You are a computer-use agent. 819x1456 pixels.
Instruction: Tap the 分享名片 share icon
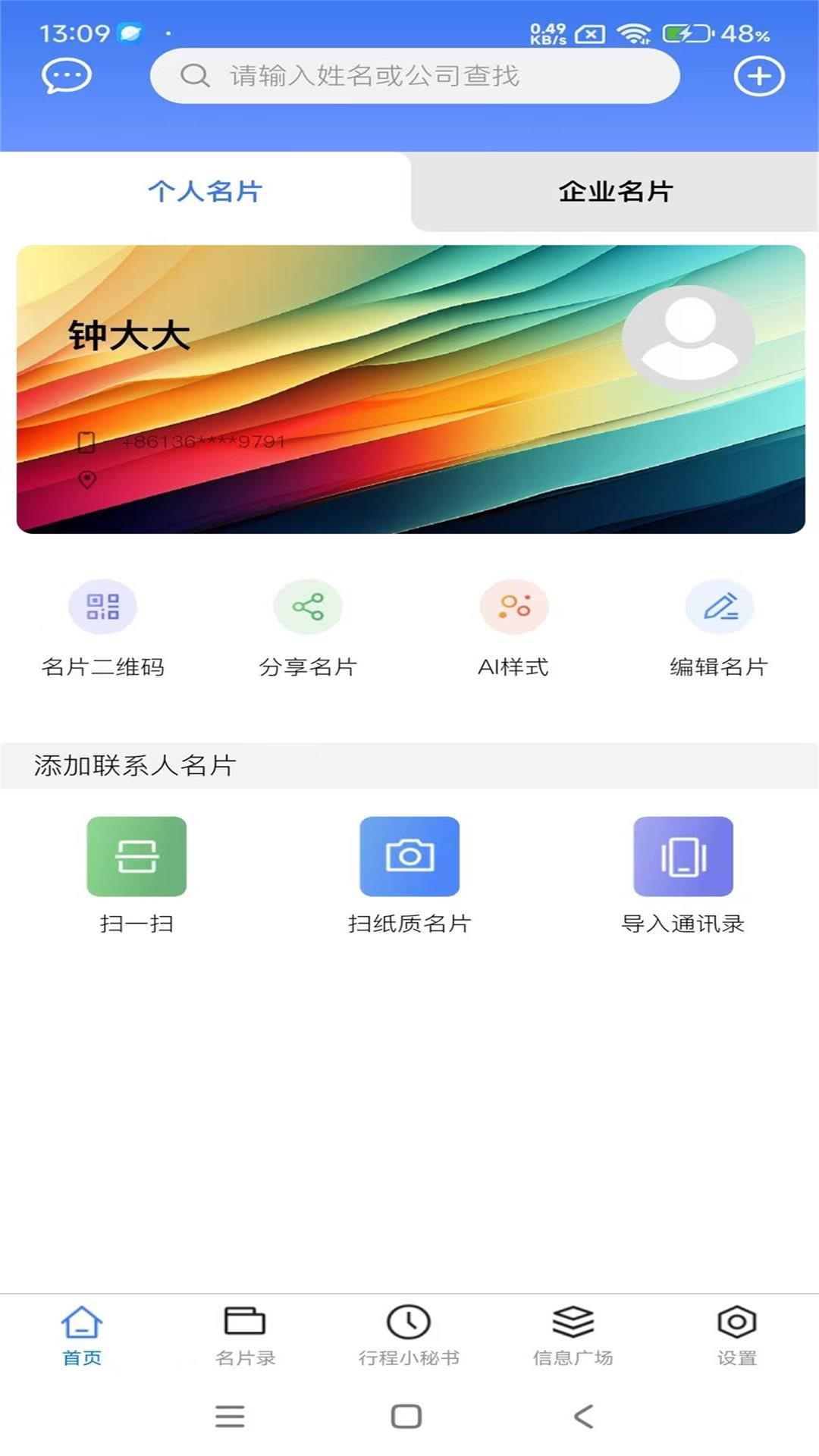pos(307,605)
